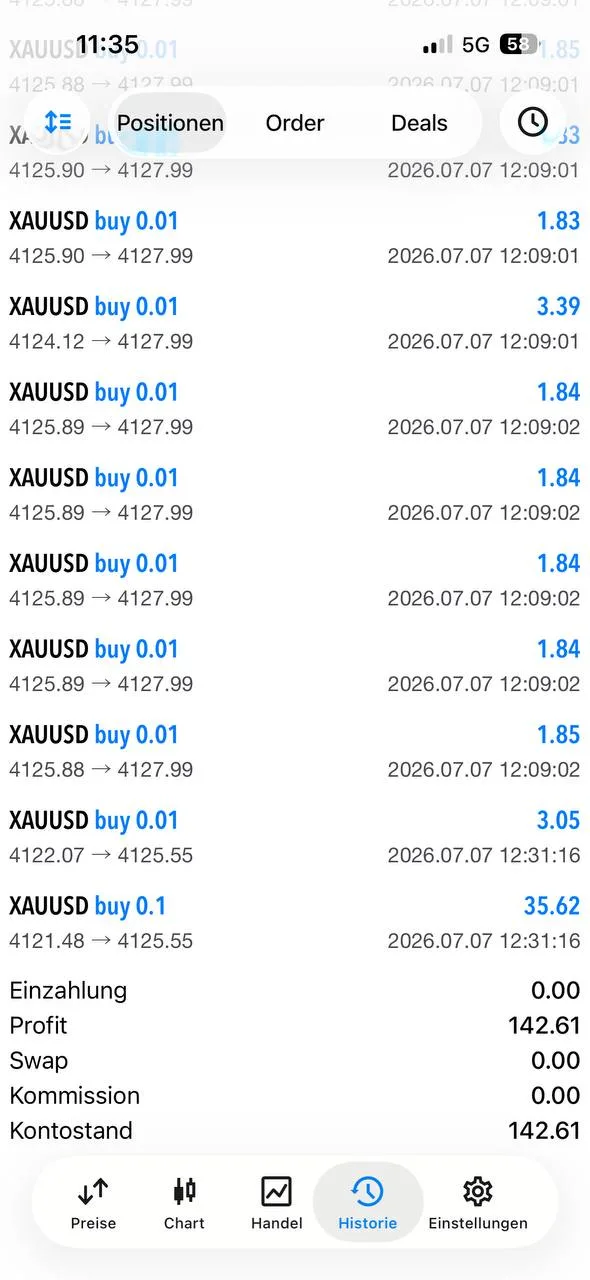Open the history period clock icon
Image resolution: width=590 pixels, height=1280 pixels.
[532, 122]
